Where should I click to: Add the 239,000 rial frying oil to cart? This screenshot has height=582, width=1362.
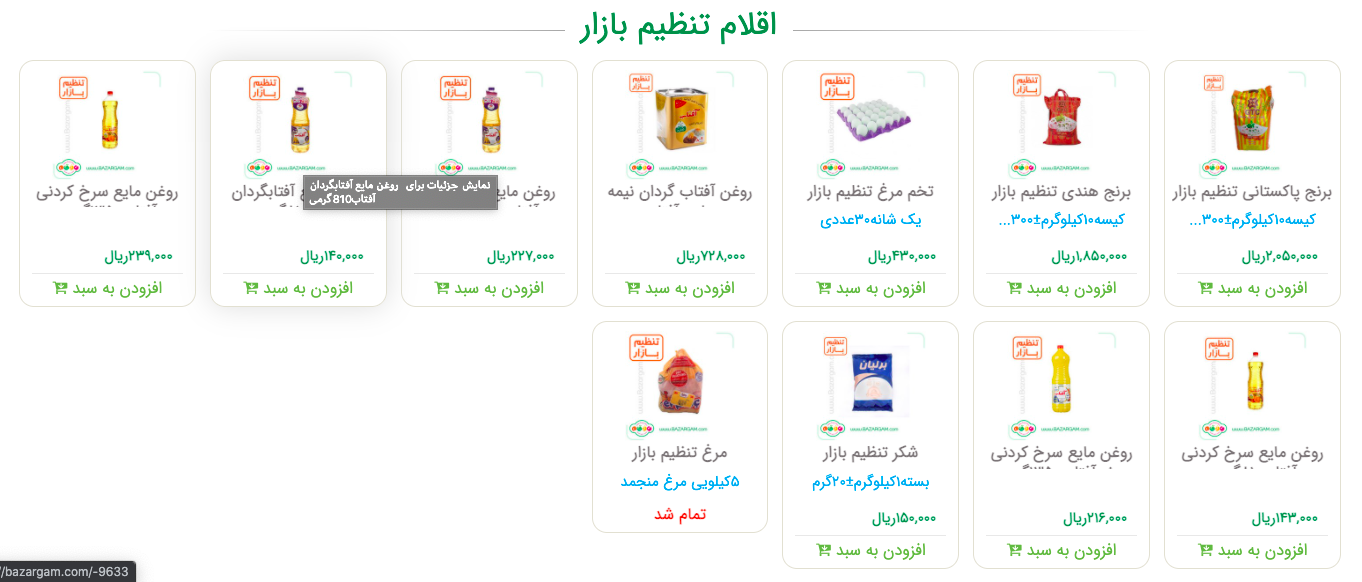pos(107,288)
